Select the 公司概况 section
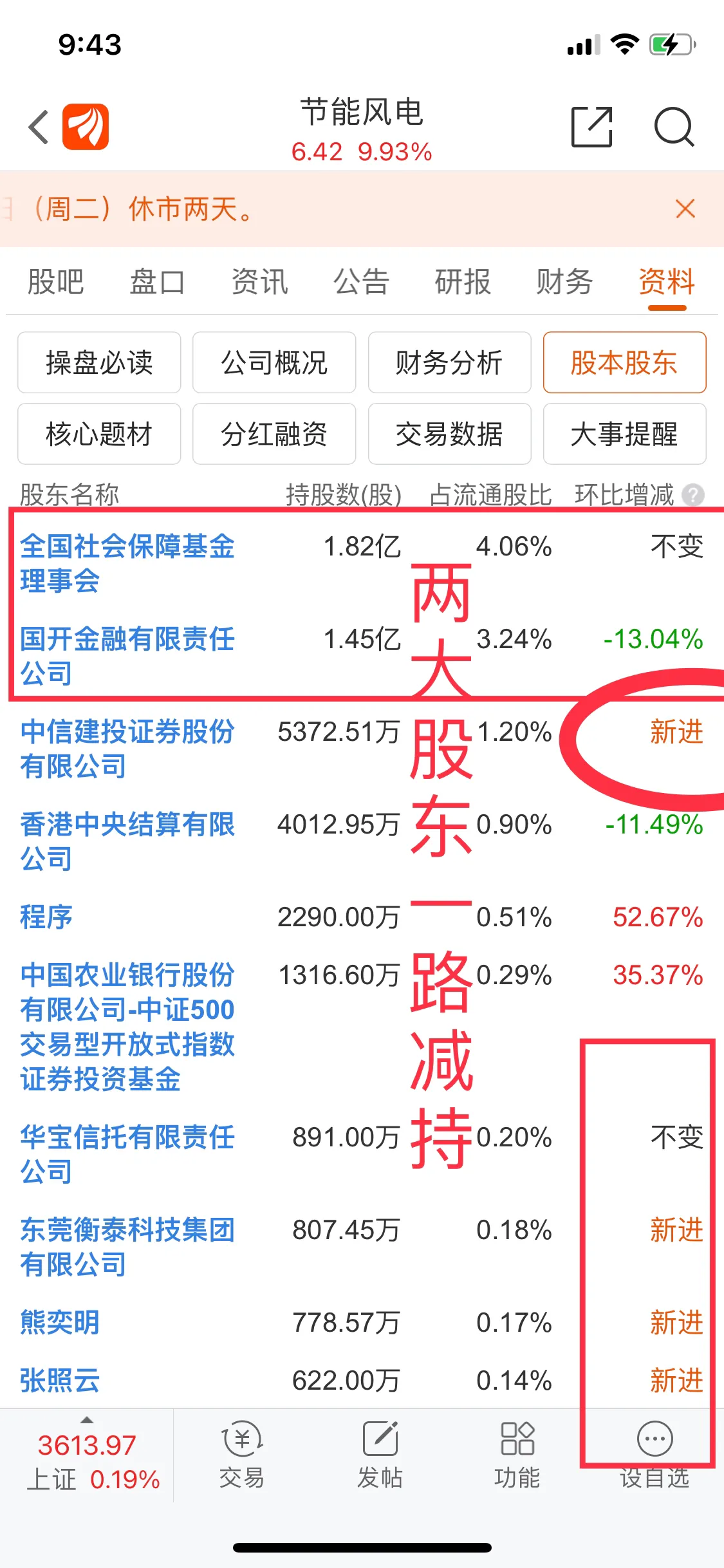 tap(274, 362)
